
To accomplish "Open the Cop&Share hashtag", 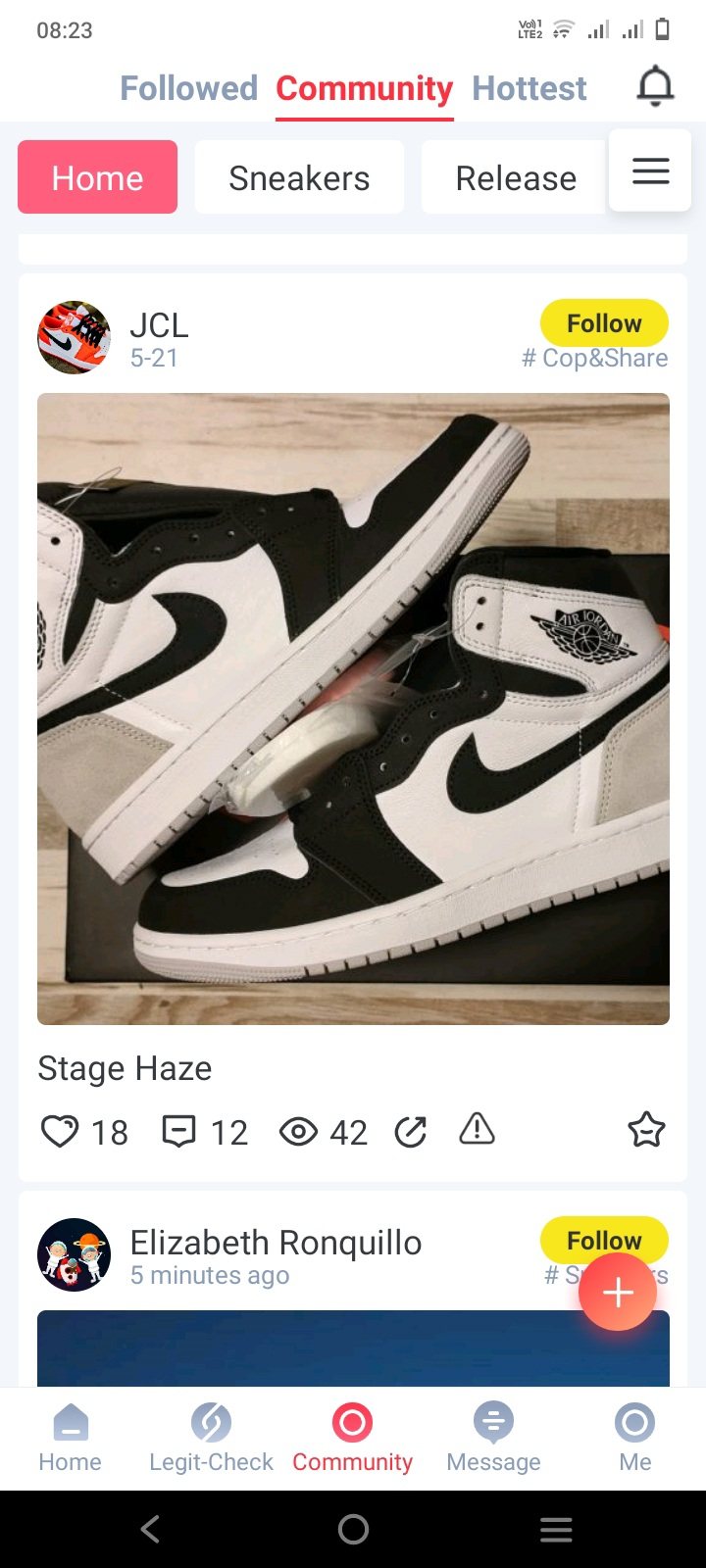I will [x=594, y=358].
